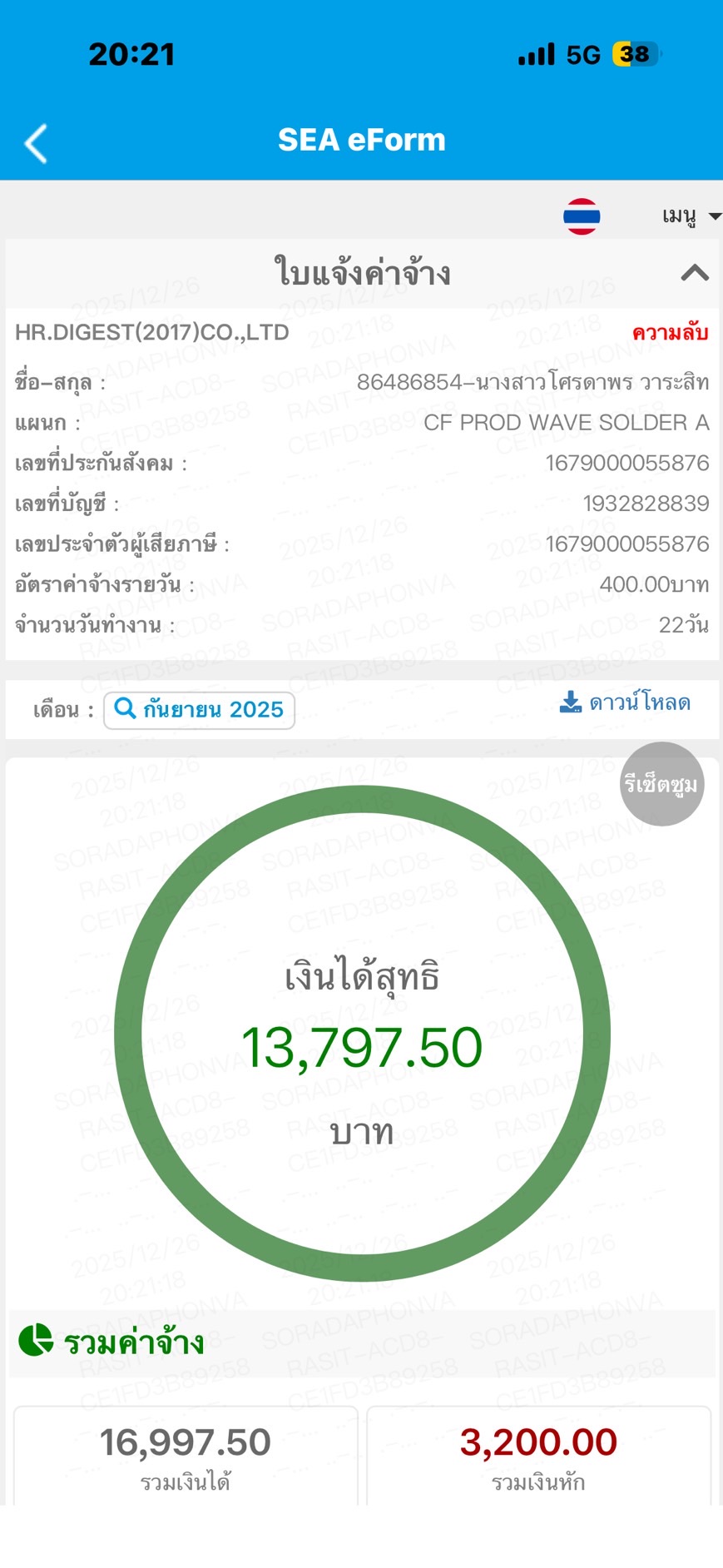Select the month กันยายน 2025 picker

pos(199,710)
